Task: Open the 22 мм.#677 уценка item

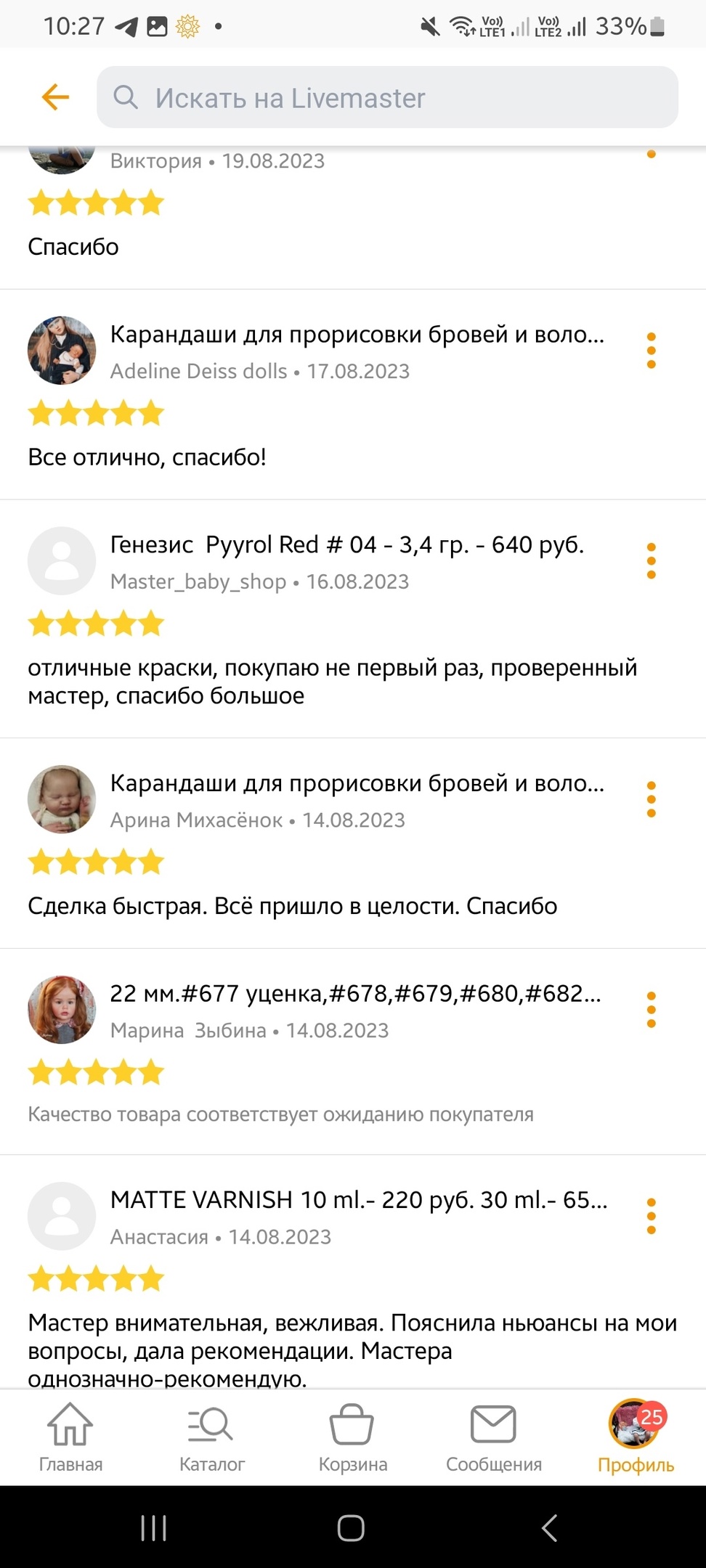Action: point(355,993)
